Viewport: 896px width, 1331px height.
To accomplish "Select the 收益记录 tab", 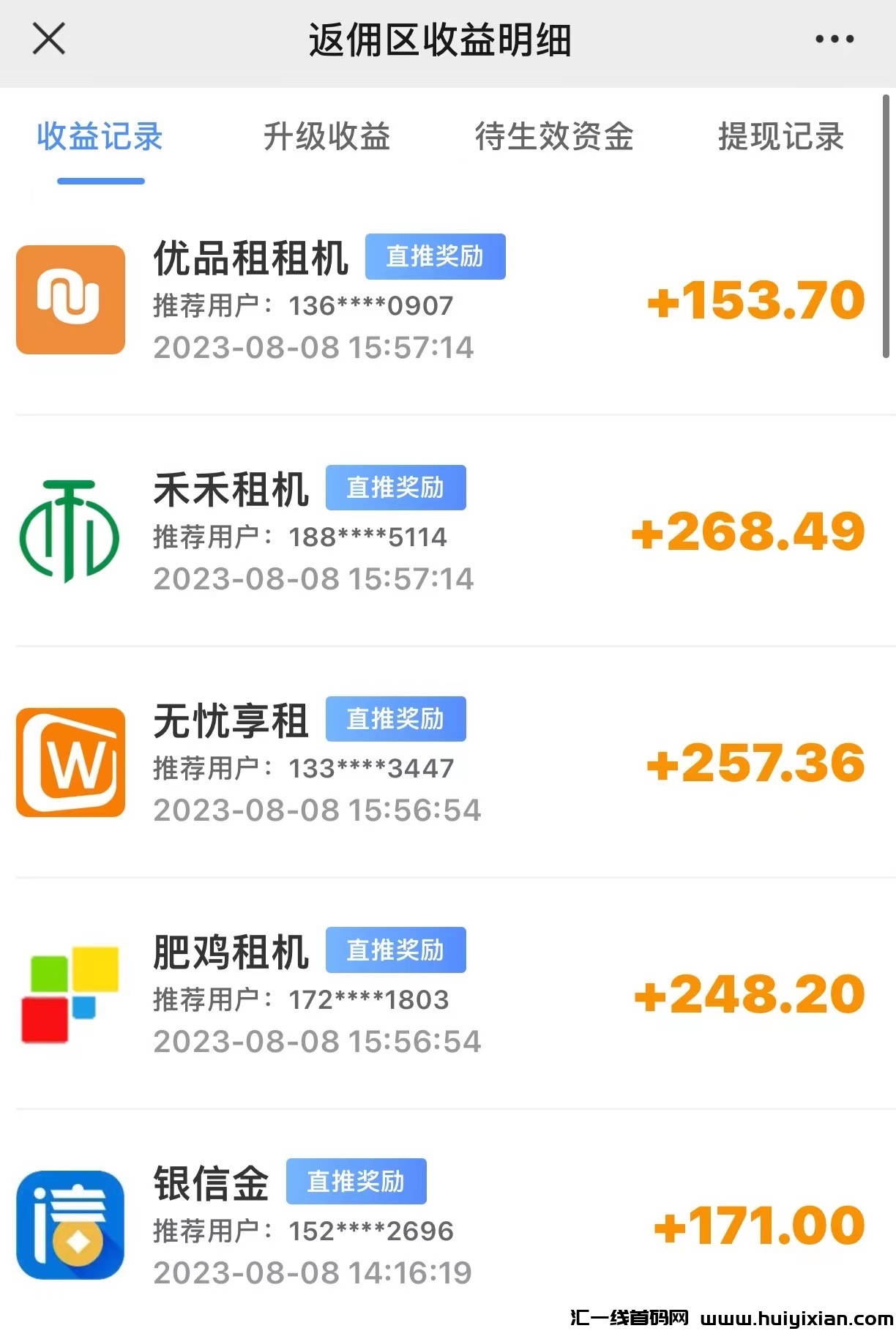I will (x=100, y=137).
